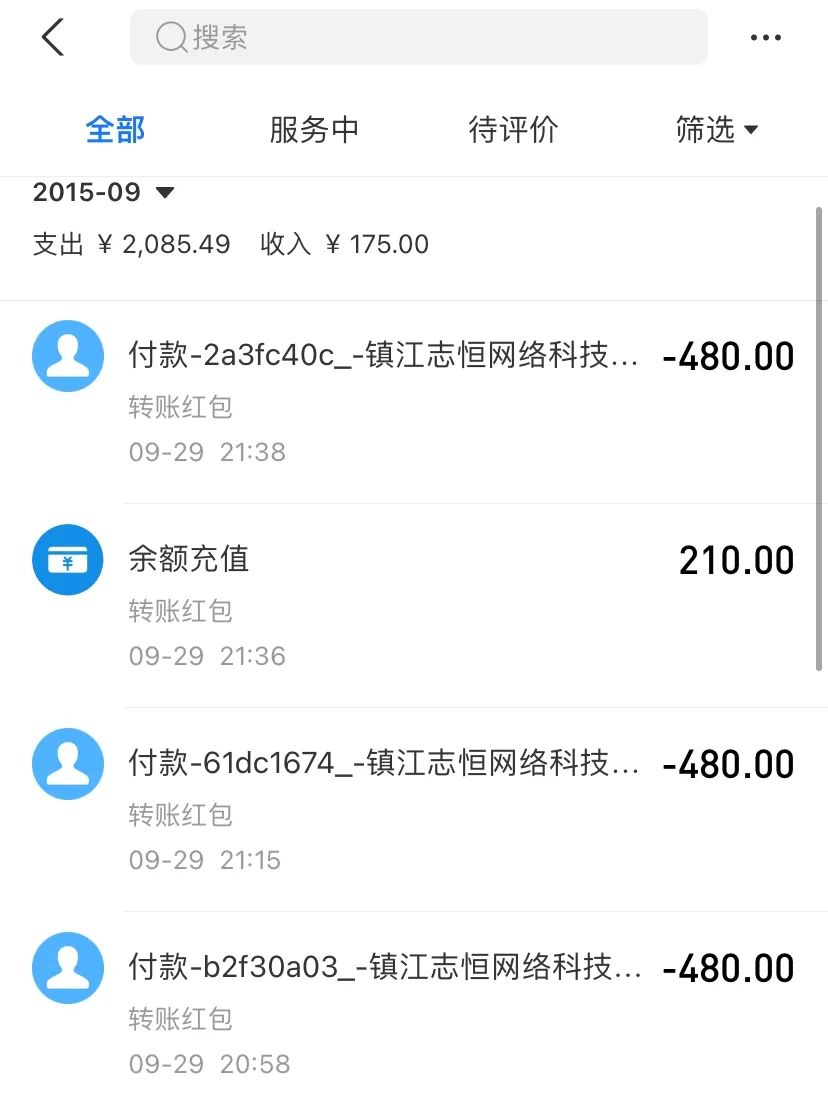Switch to the 服务中 tab

(315, 129)
